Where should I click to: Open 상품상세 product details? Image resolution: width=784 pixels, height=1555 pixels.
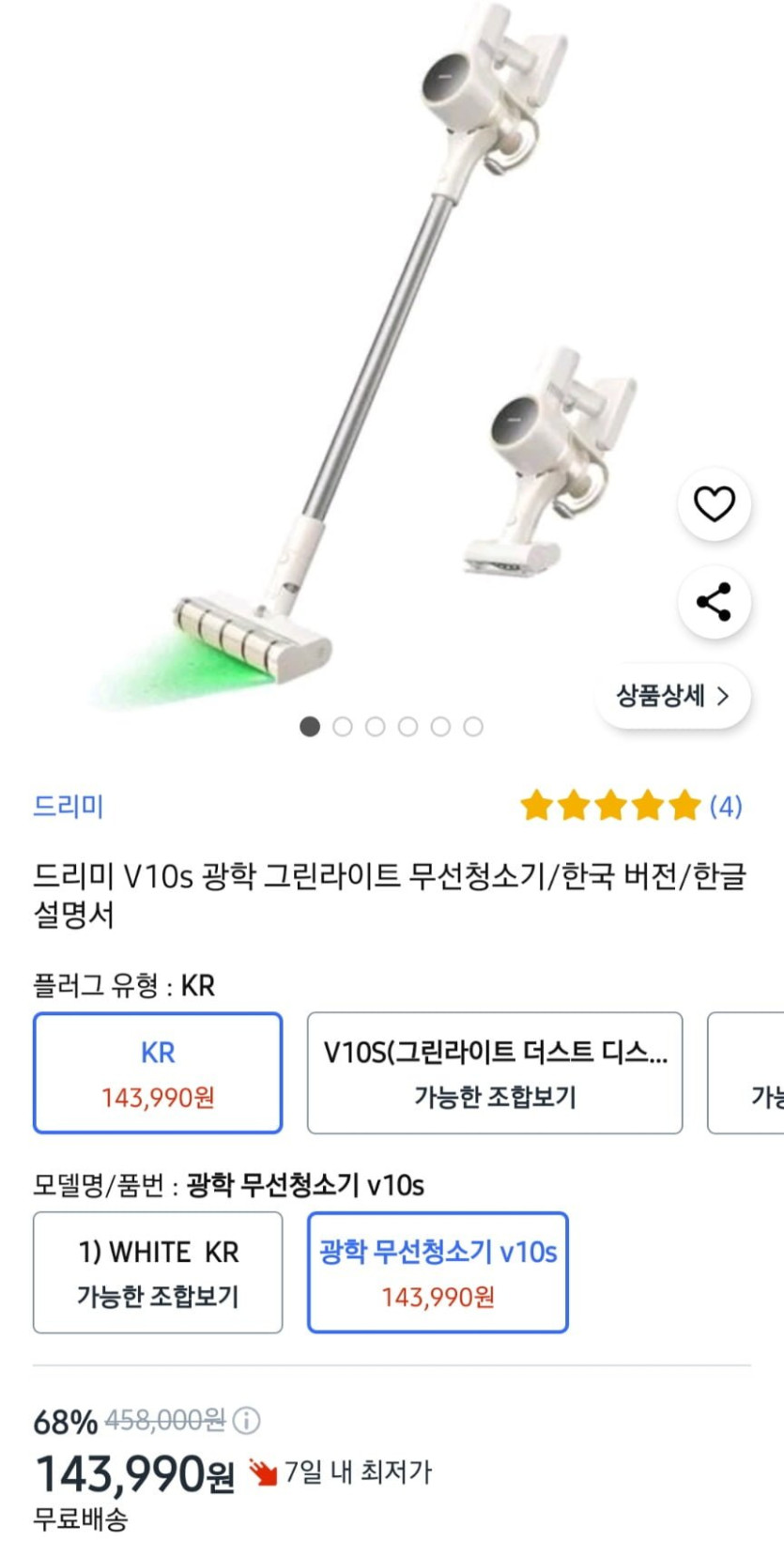(x=672, y=696)
